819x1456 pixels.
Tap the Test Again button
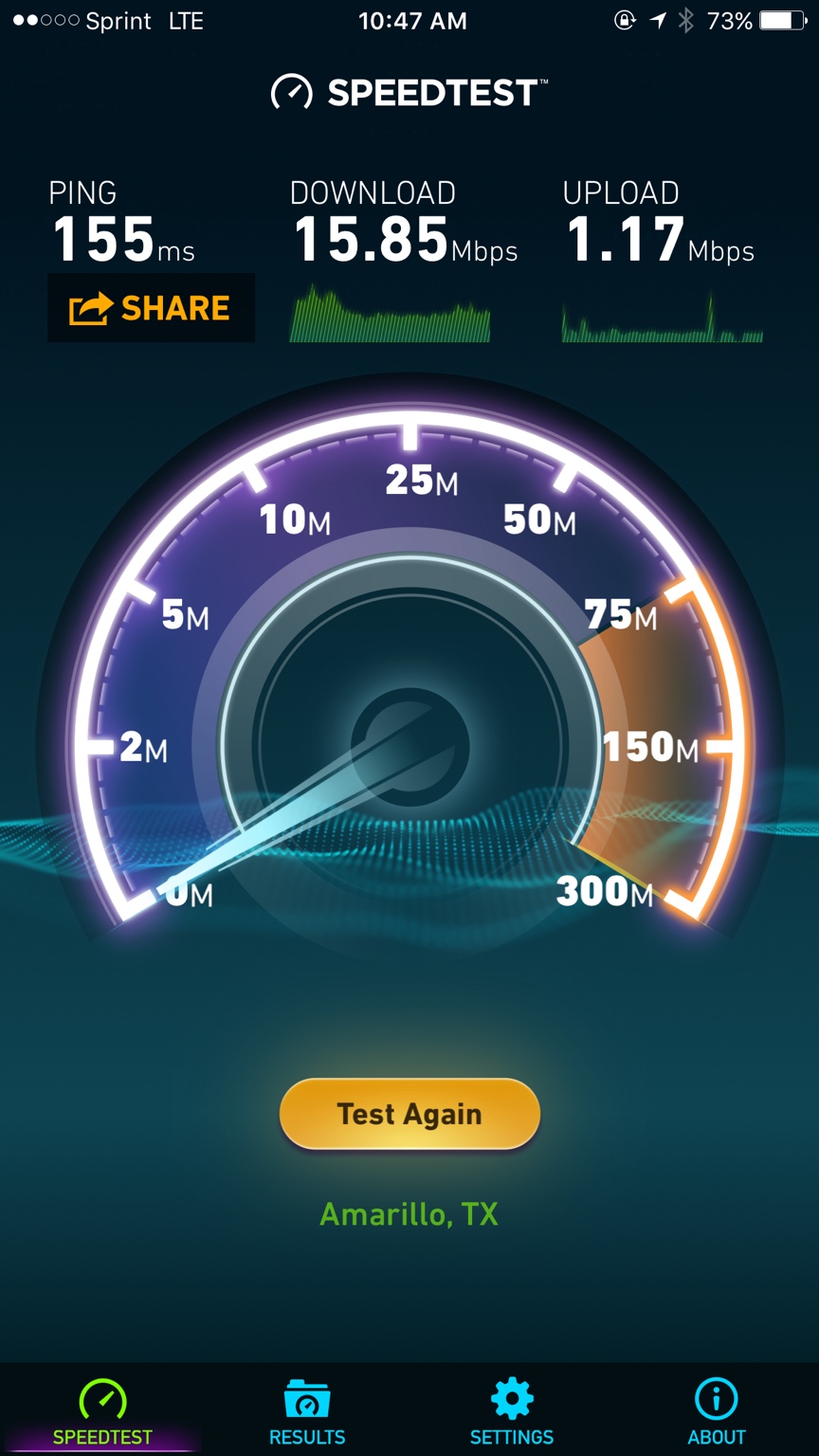[x=409, y=1114]
